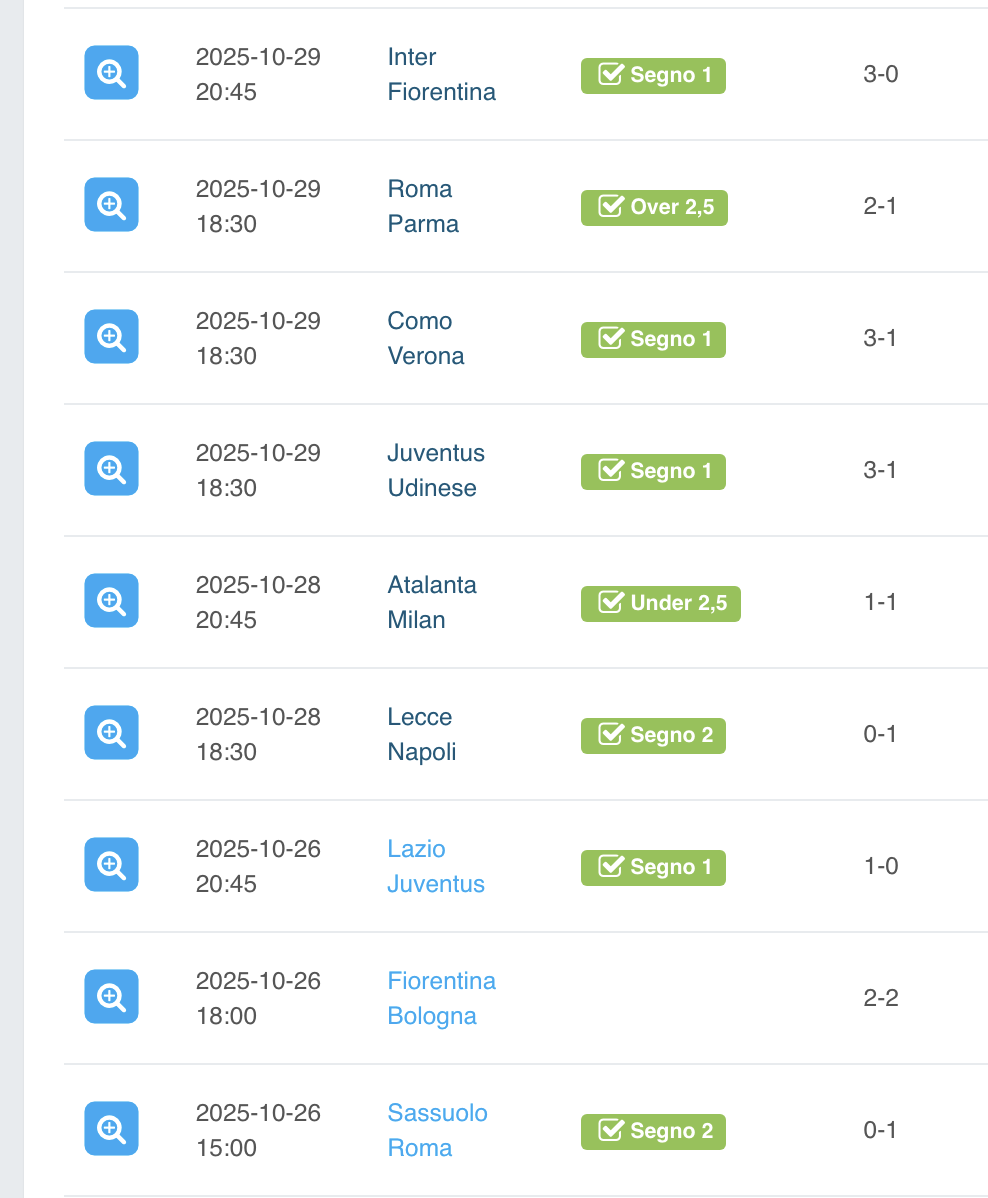Go to the Sassuolo team link
The width and height of the screenshot is (988, 1198).
tap(437, 1113)
